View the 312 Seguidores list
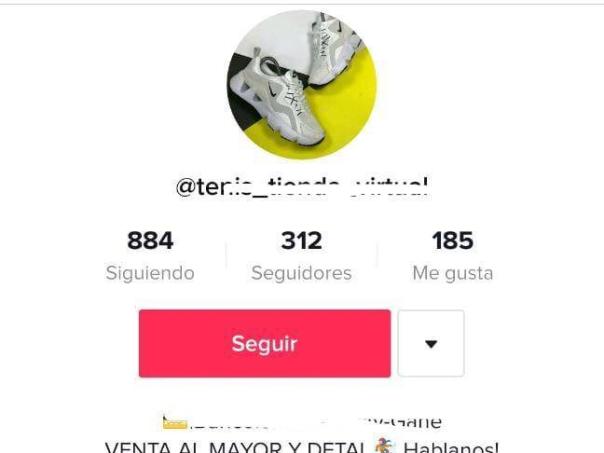This screenshot has width=604, height=453. pyautogui.click(x=301, y=256)
